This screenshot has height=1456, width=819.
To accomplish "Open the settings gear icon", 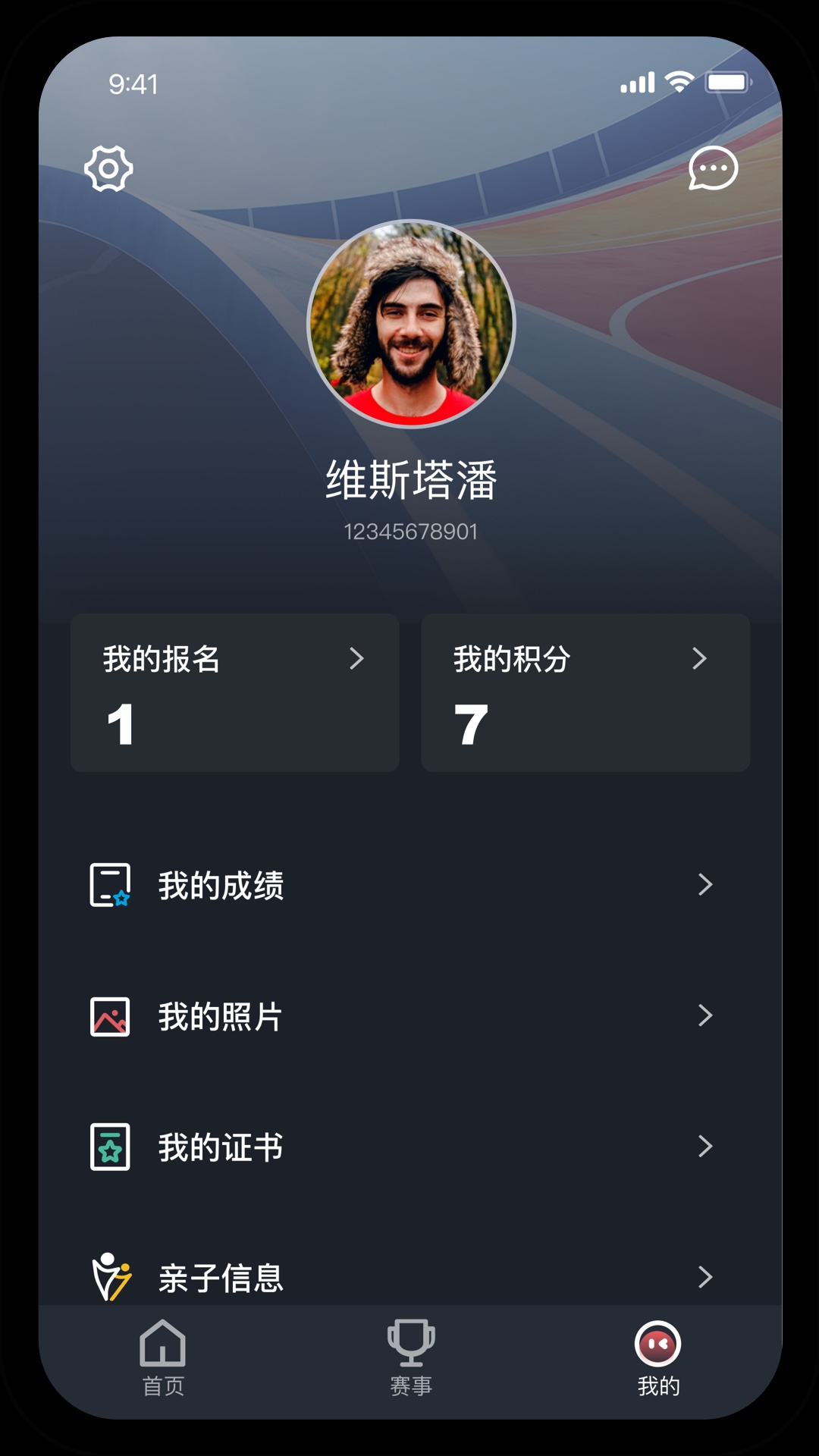I will pyautogui.click(x=110, y=170).
